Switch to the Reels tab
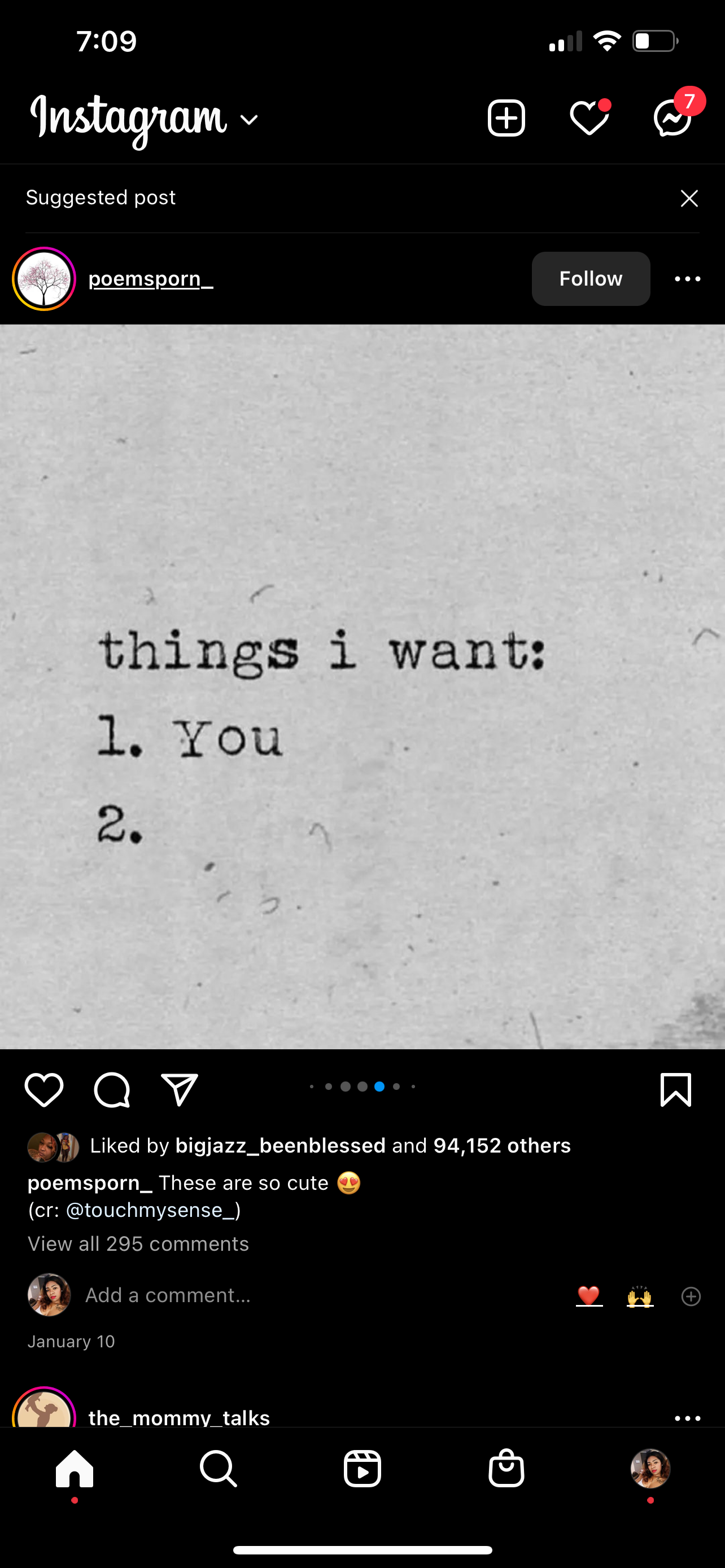This screenshot has width=725, height=1568. click(x=362, y=1469)
